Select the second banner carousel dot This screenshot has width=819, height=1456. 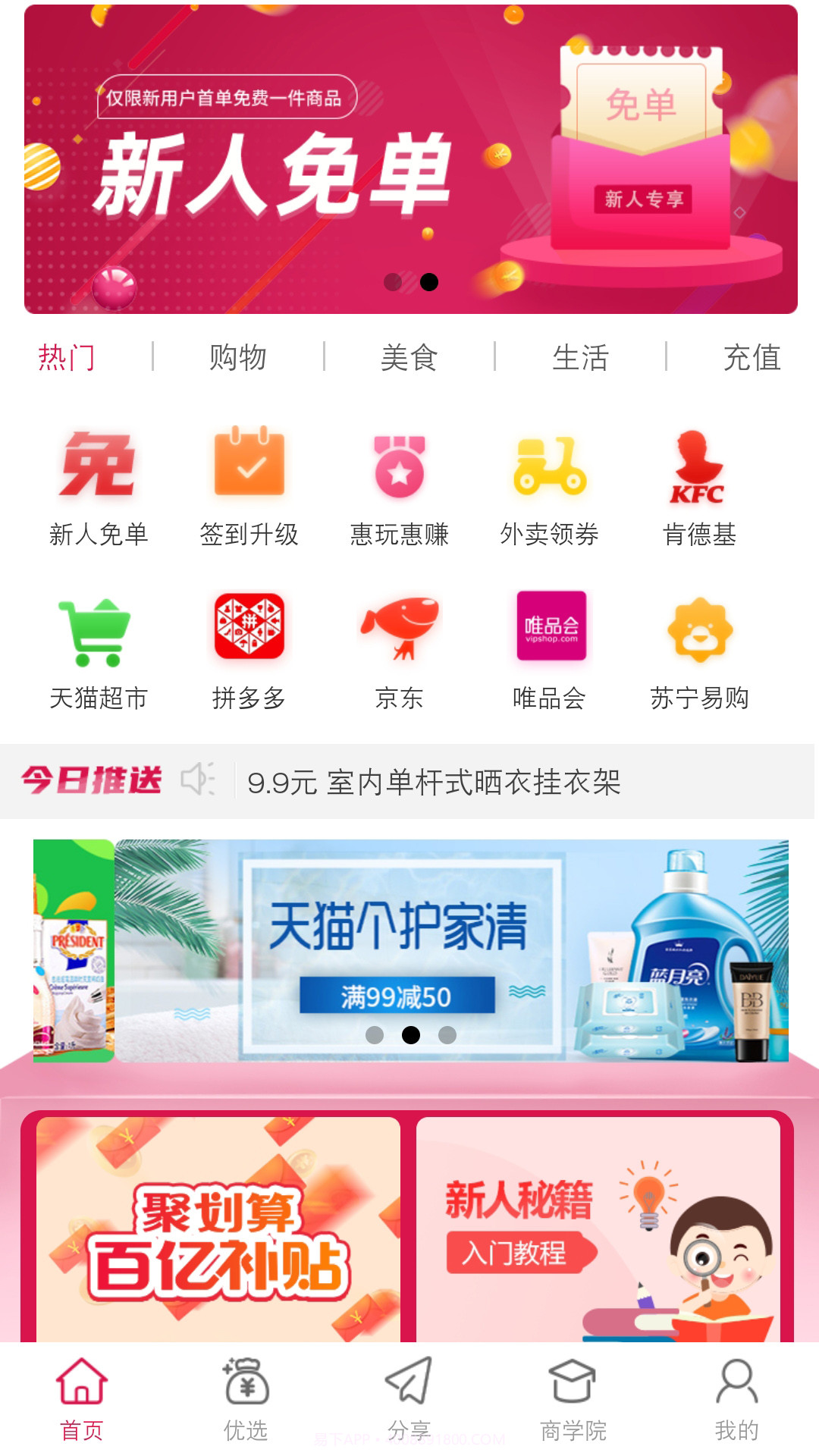pyautogui.click(x=428, y=281)
